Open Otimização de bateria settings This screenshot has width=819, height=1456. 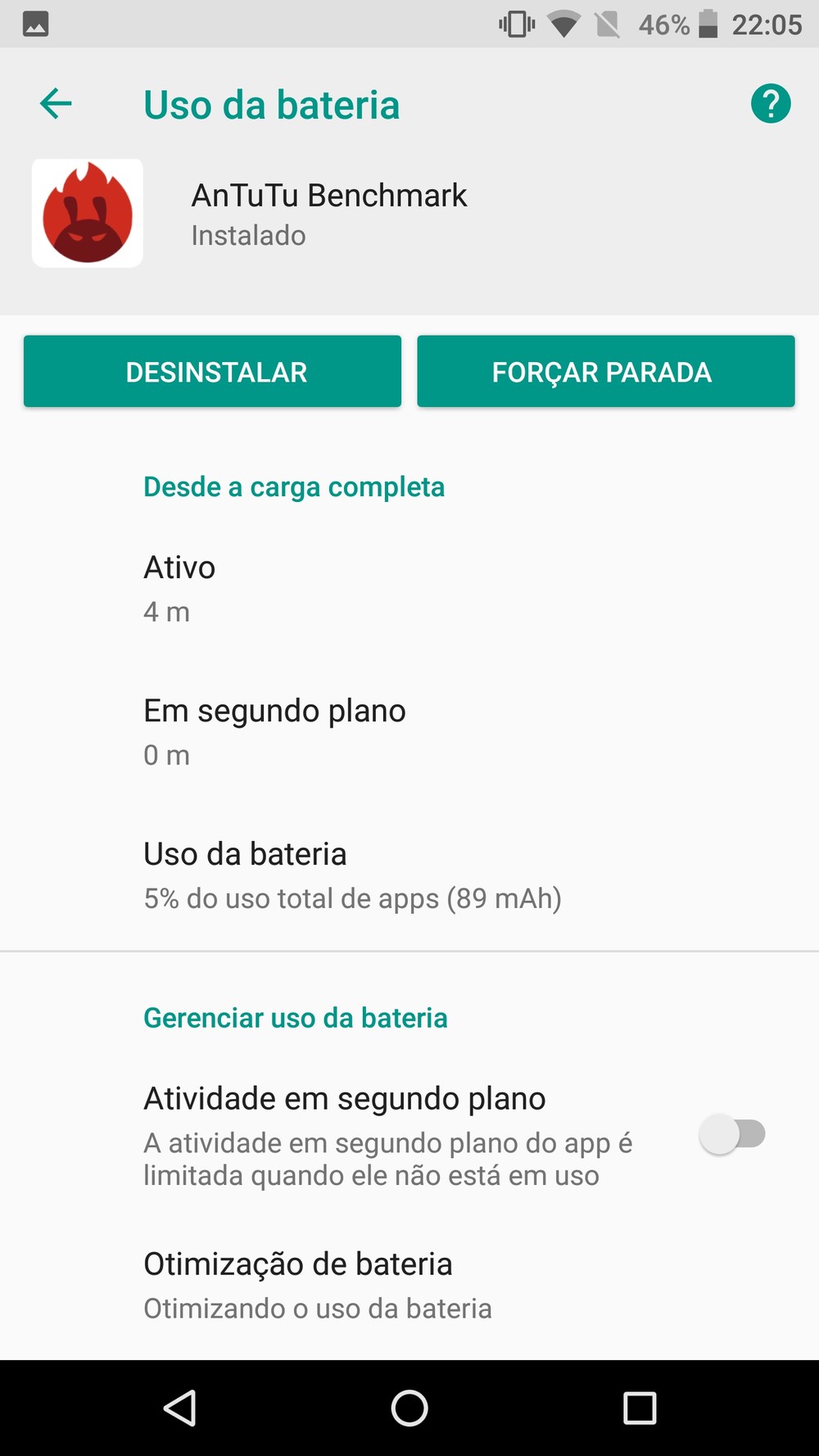coord(409,1285)
